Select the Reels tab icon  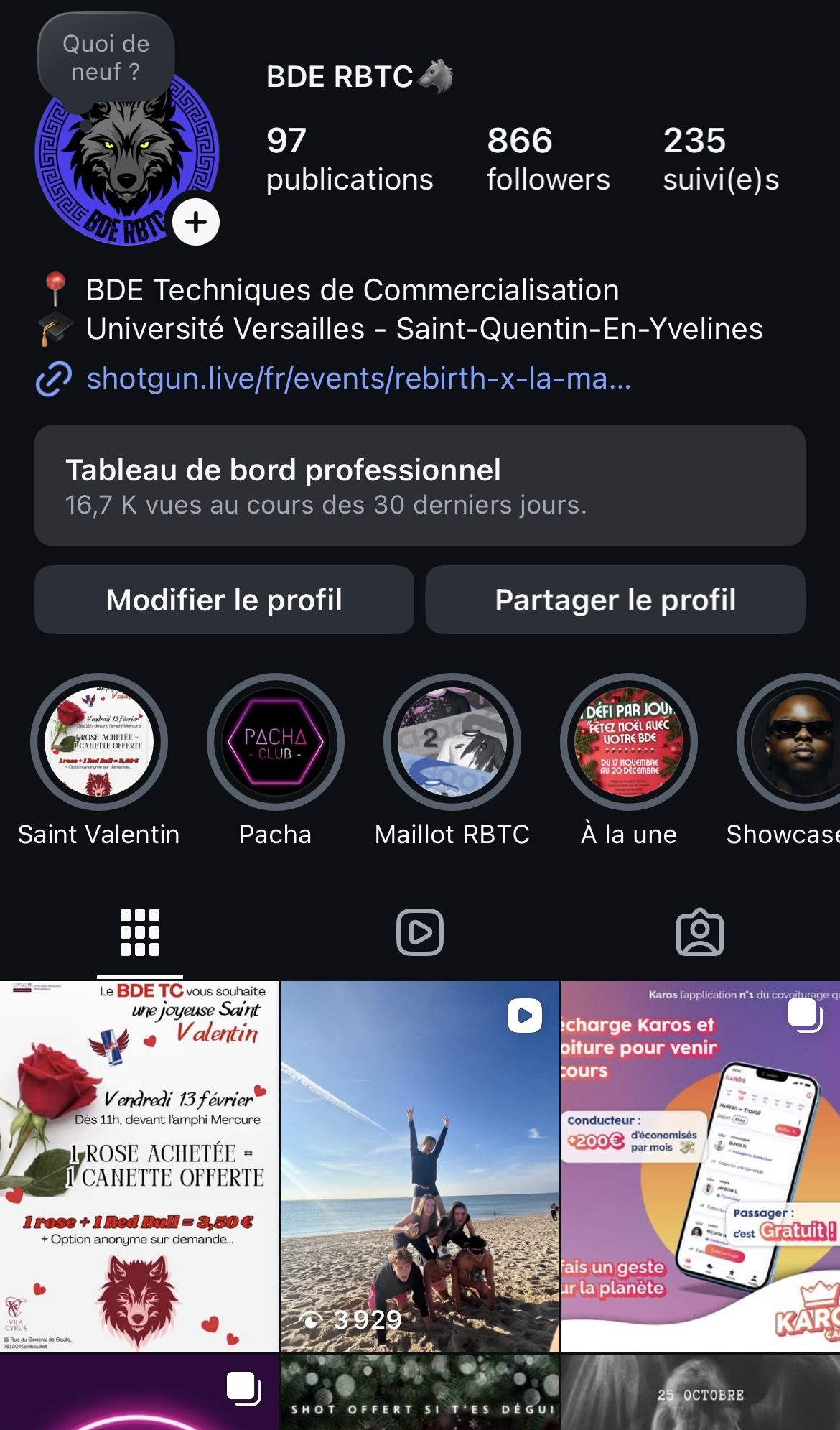pyautogui.click(x=420, y=933)
